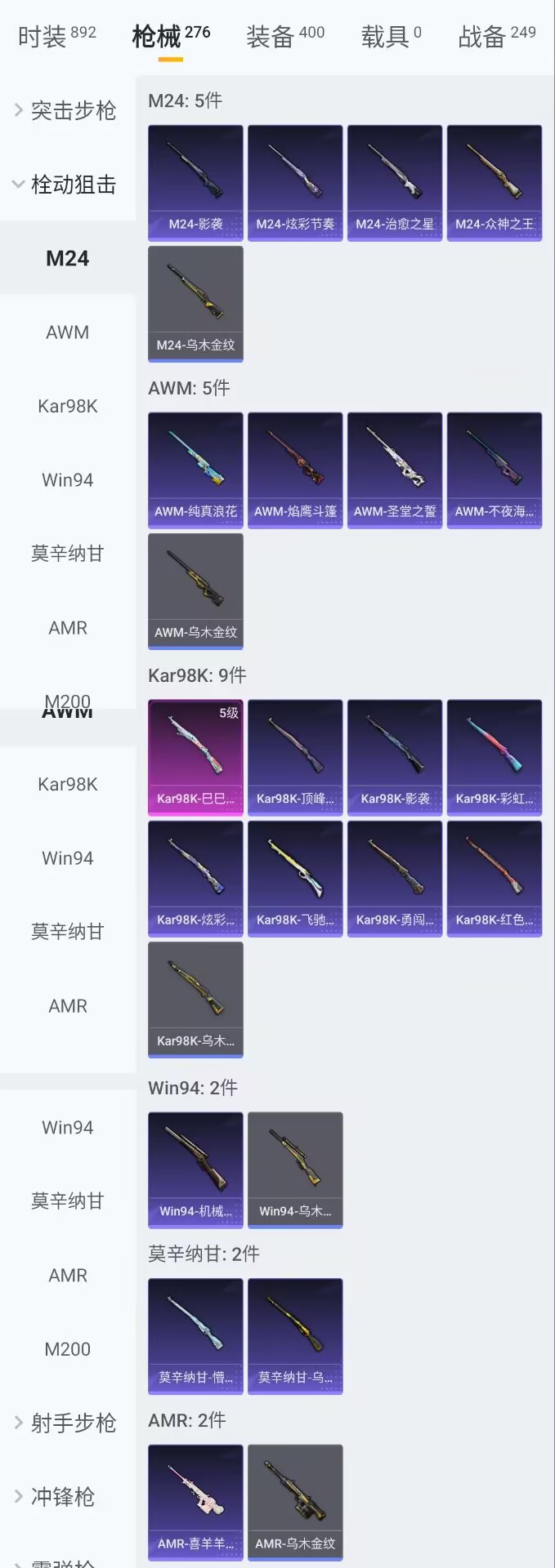This screenshot has height=1568, width=555.
Task: Select M24 in the sidebar
Action: coord(67,259)
